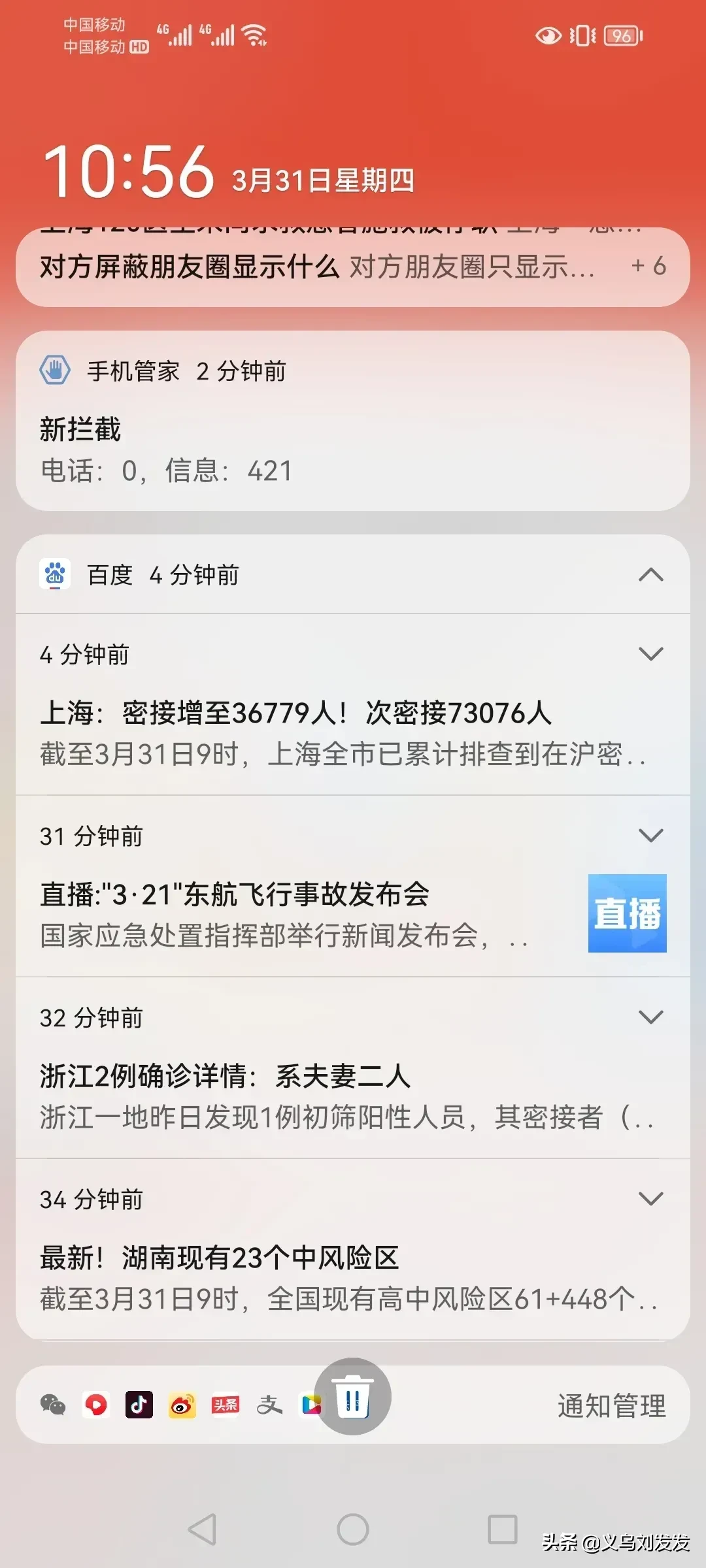Open the 浙江2例确诊详情 notification

[x=327, y=1096]
